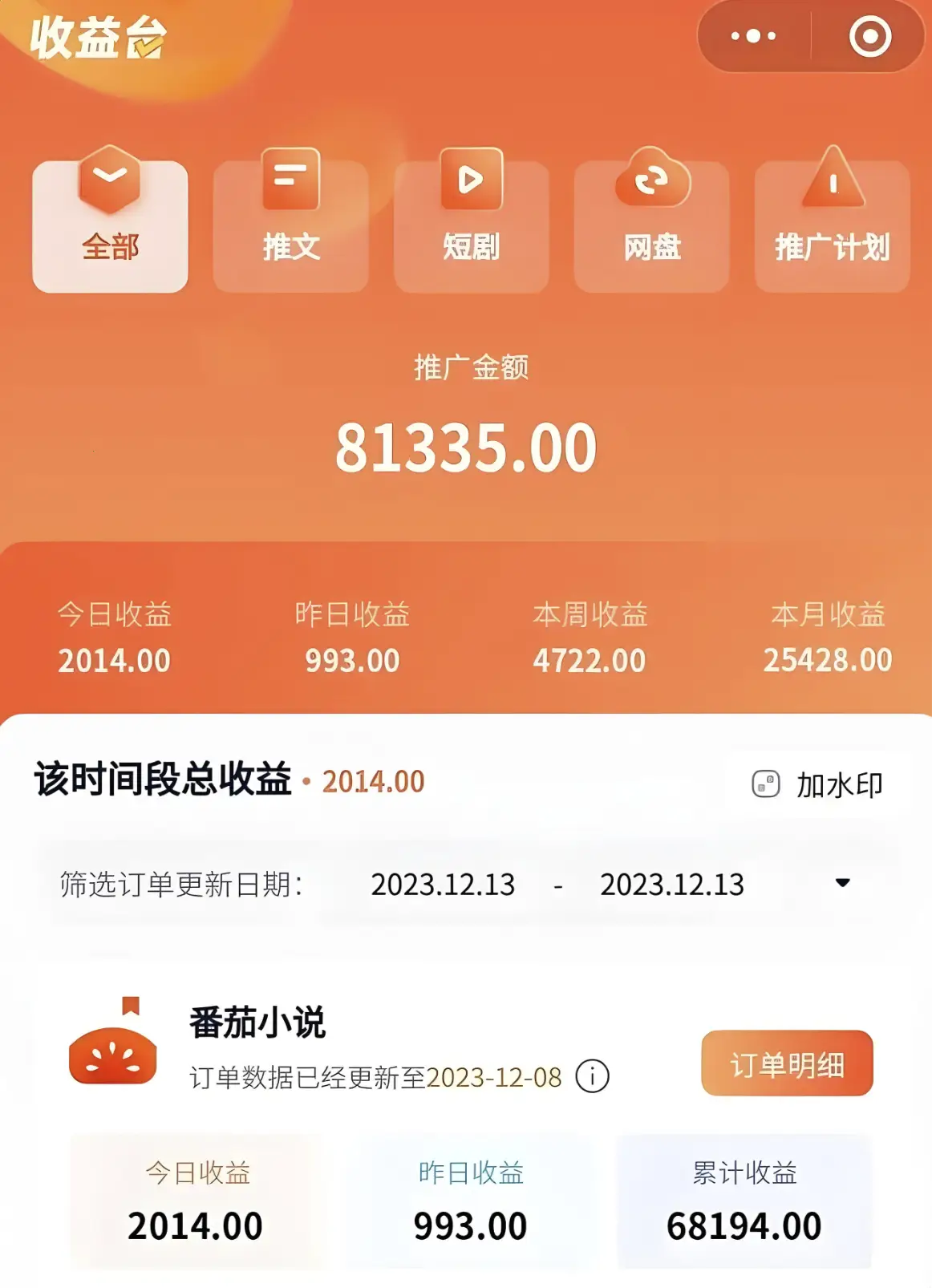Viewport: 932px width, 1288px height.
Task: Open the mini program overflow menu
Action: pyautogui.click(x=753, y=36)
